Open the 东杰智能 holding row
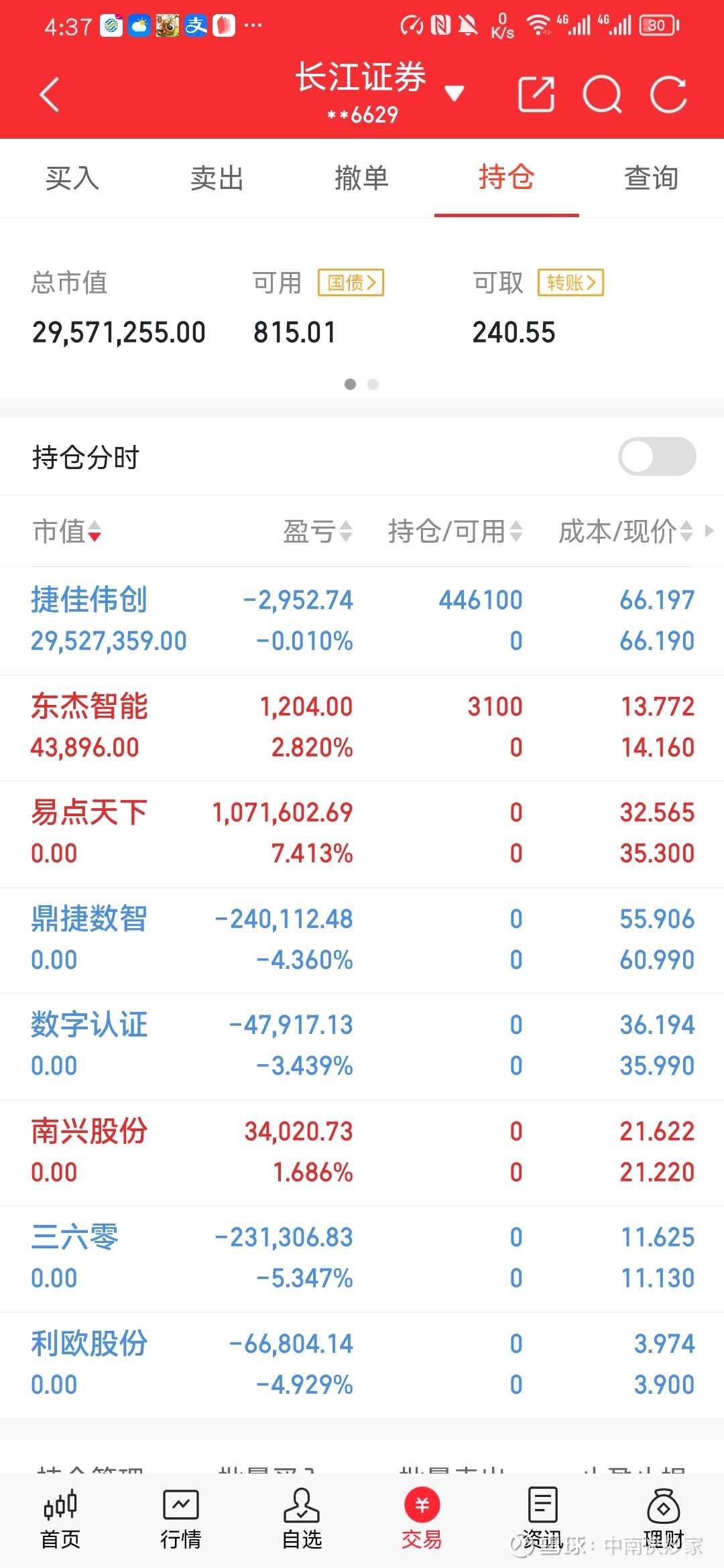Screen dimensions: 724x1568 click(x=362, y=728)
